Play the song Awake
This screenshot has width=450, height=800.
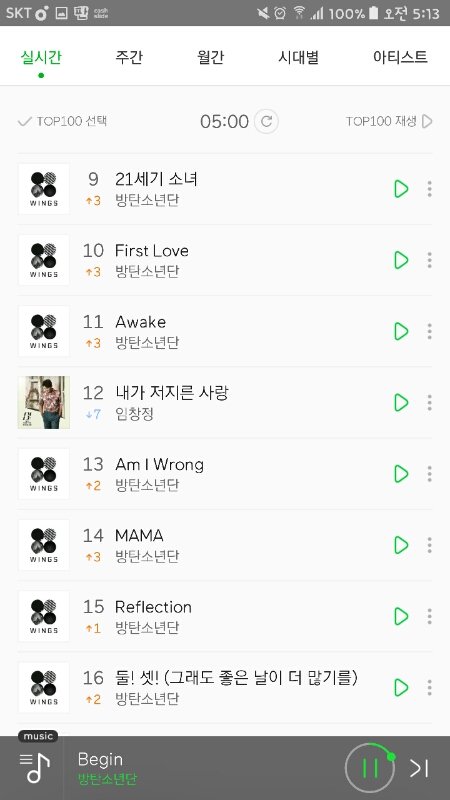[402, 332]
